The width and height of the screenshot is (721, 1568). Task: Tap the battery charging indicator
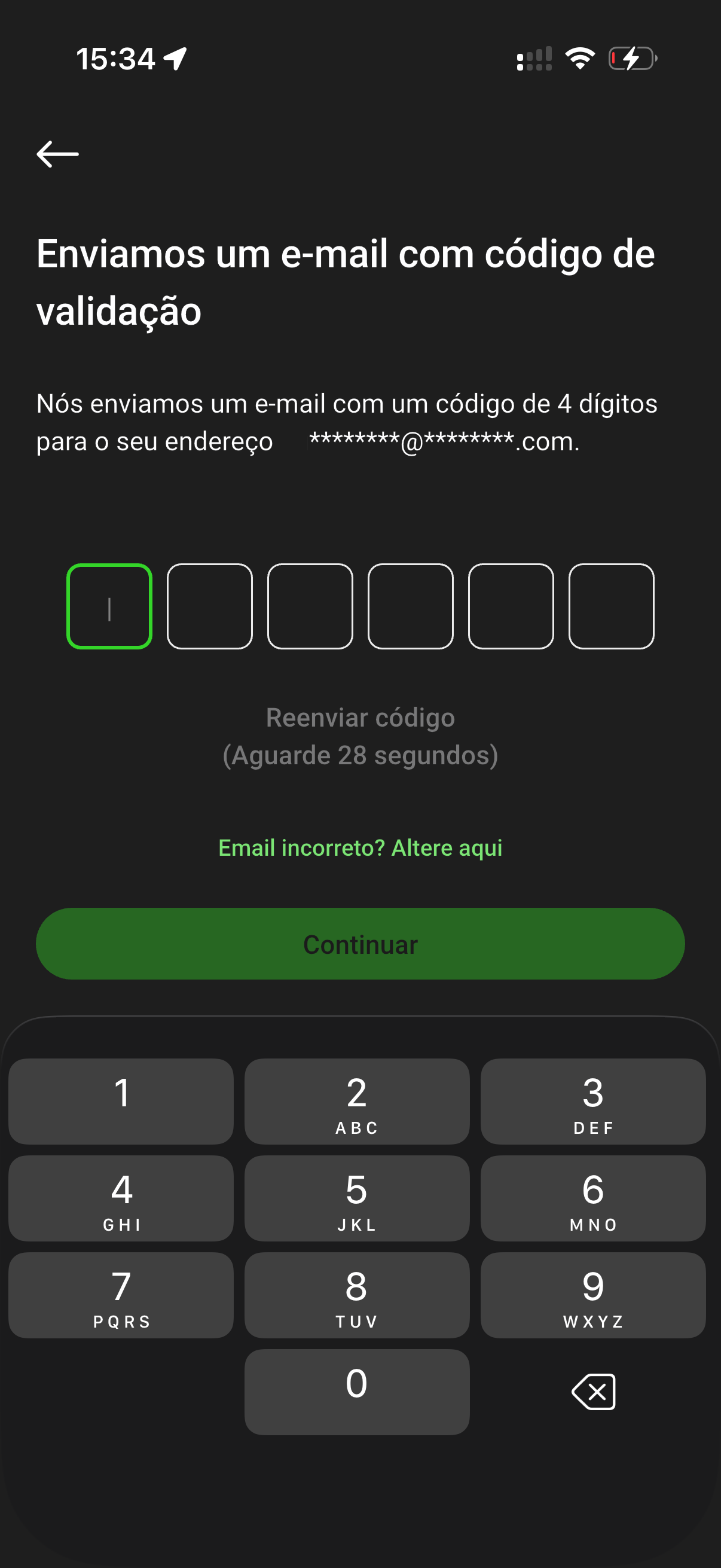(x=631, y=58)
